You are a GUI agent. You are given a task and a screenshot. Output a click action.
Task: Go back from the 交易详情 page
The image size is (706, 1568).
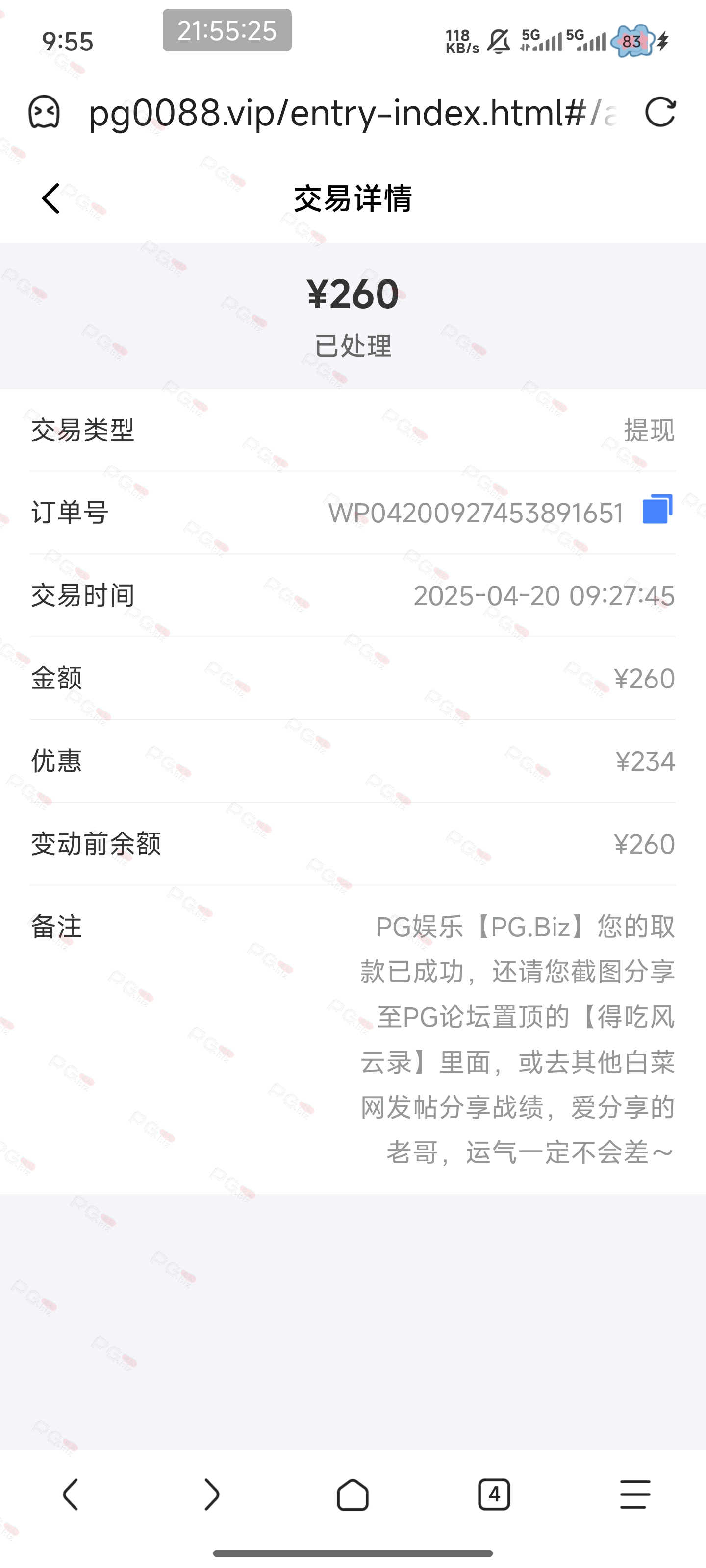point(51,198)
